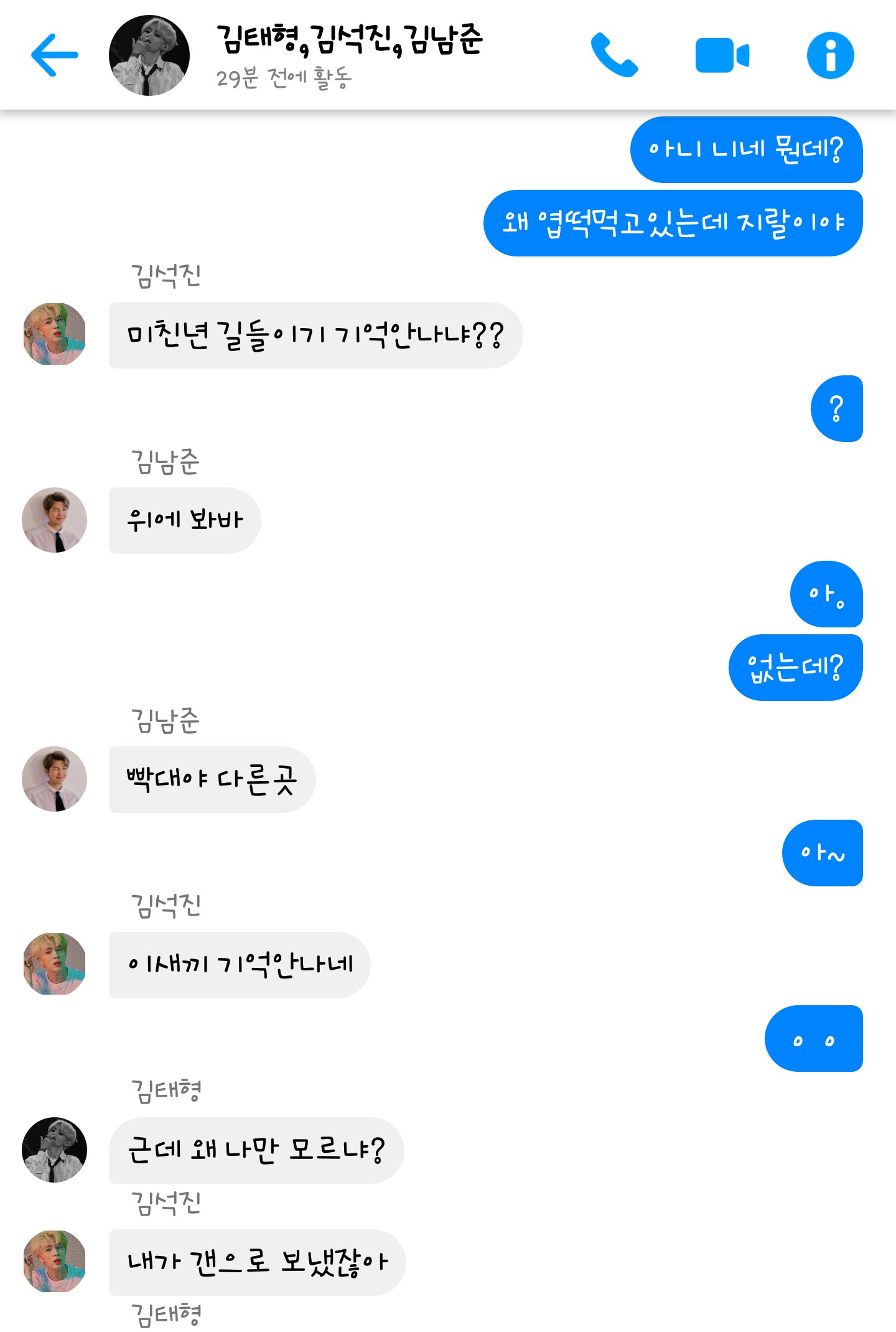Screen dimensions: 896x1332
Task: Open 김남준's profile picture beside "위에 봐바"
Action: click(x=54, y=520)
